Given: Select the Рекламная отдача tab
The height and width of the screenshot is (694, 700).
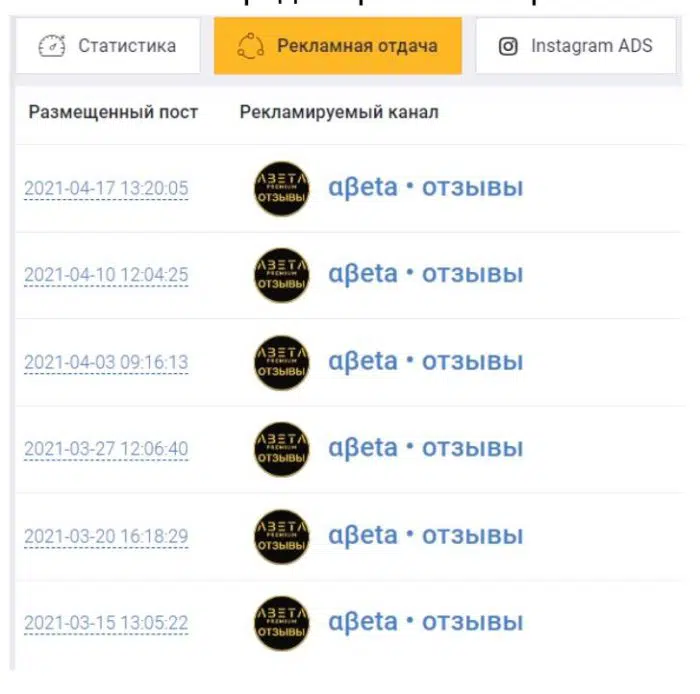Looking at the screenshot, I should click(x=338, y=46).
